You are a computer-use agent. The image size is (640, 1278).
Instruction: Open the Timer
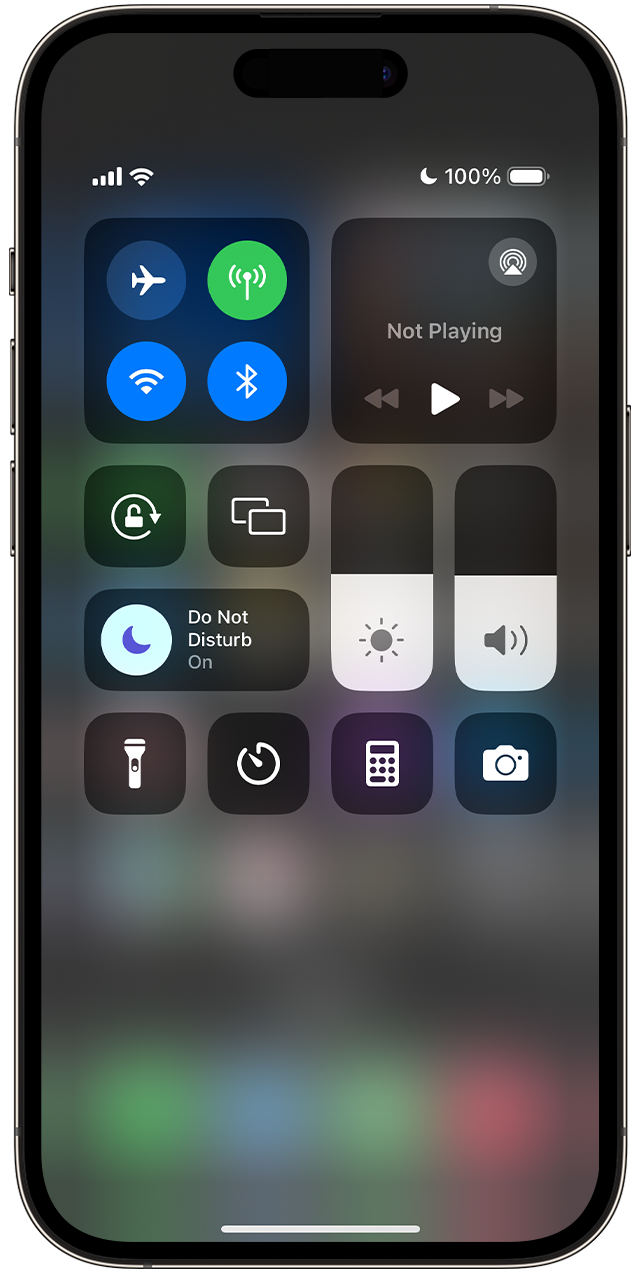pos(258,764)
